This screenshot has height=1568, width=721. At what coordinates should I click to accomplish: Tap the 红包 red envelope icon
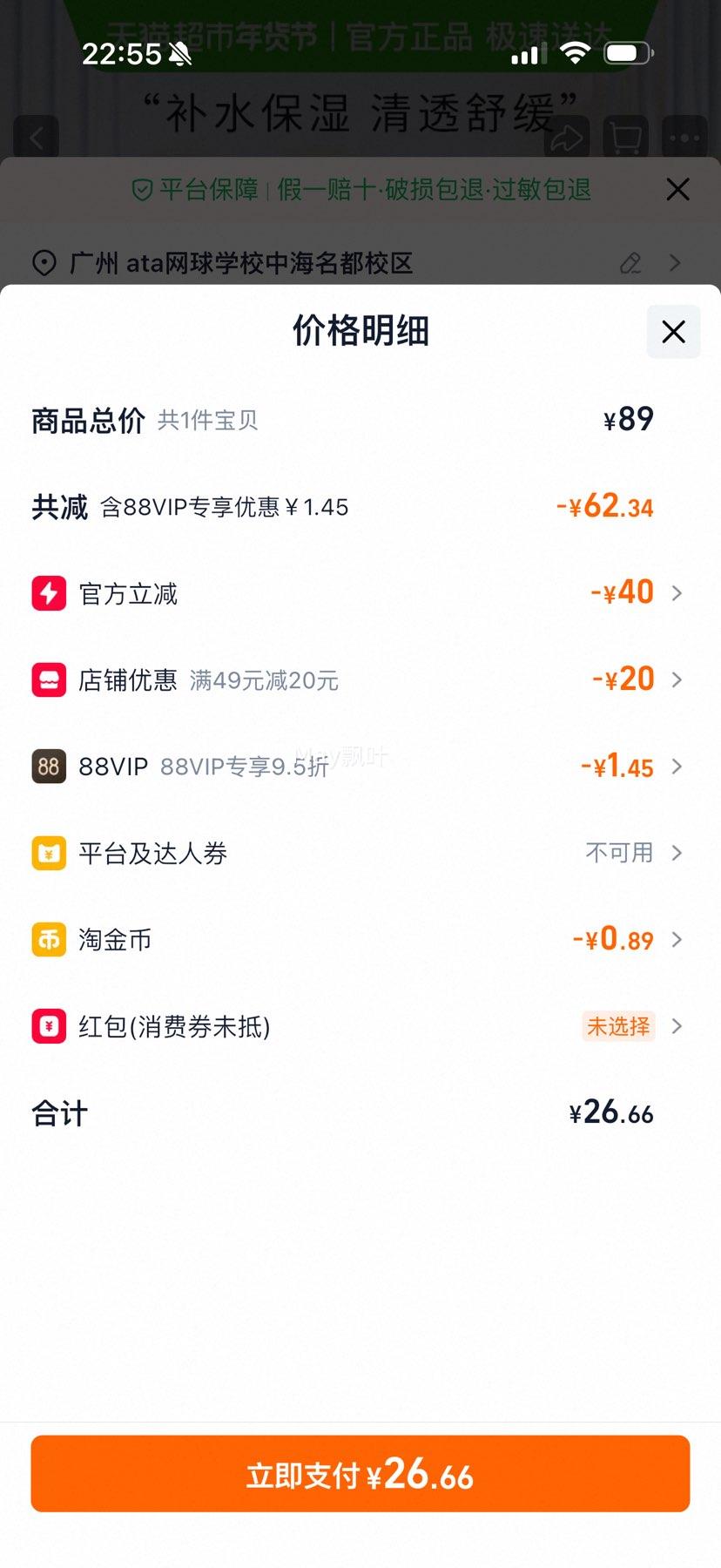tap(49, 1026)
